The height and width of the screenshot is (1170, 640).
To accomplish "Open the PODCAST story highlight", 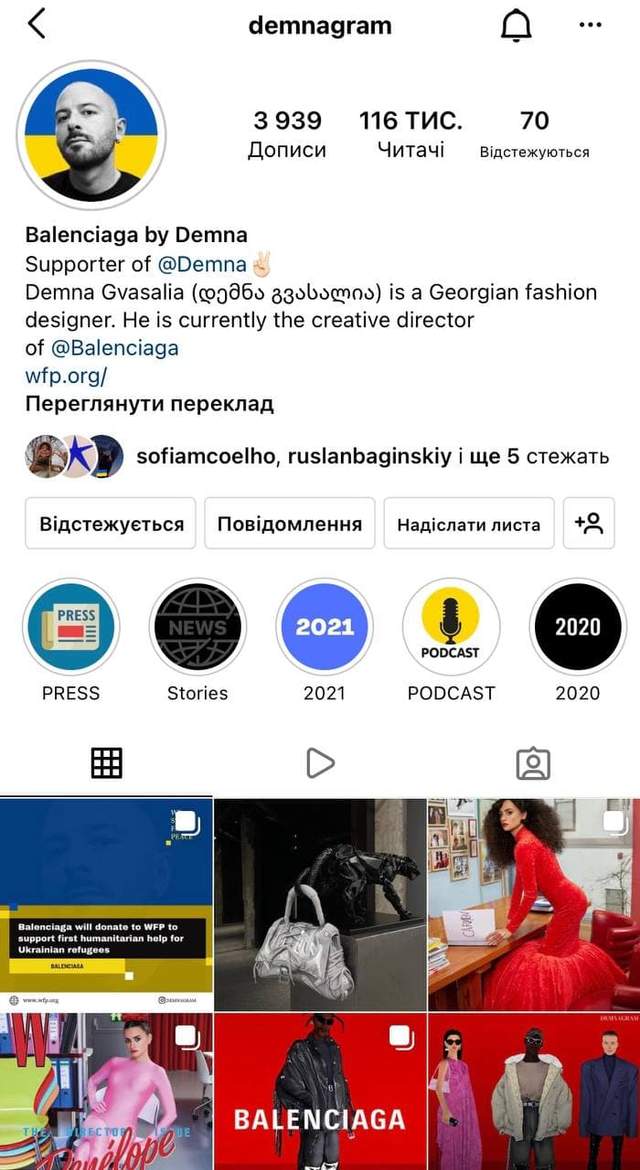I will click(451, 627).
